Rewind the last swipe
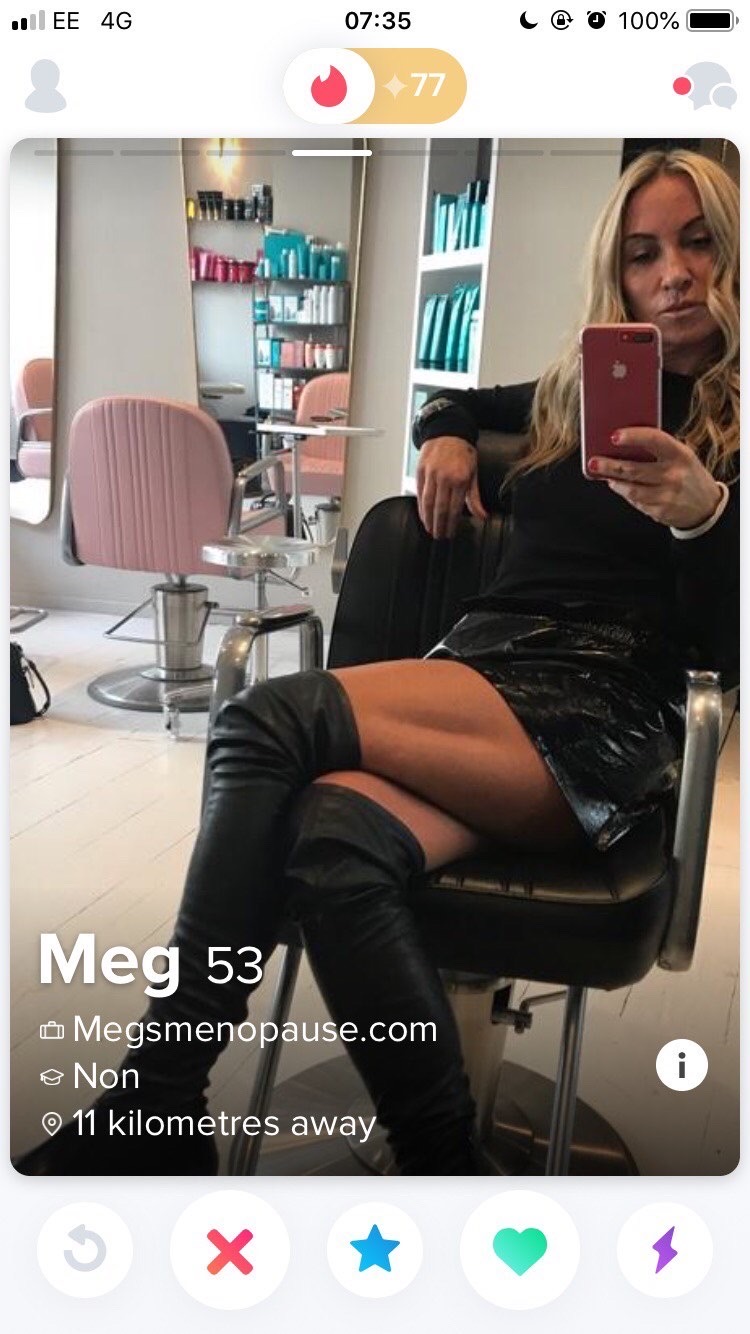The image size is (750, 1334). click(84, 1250)
